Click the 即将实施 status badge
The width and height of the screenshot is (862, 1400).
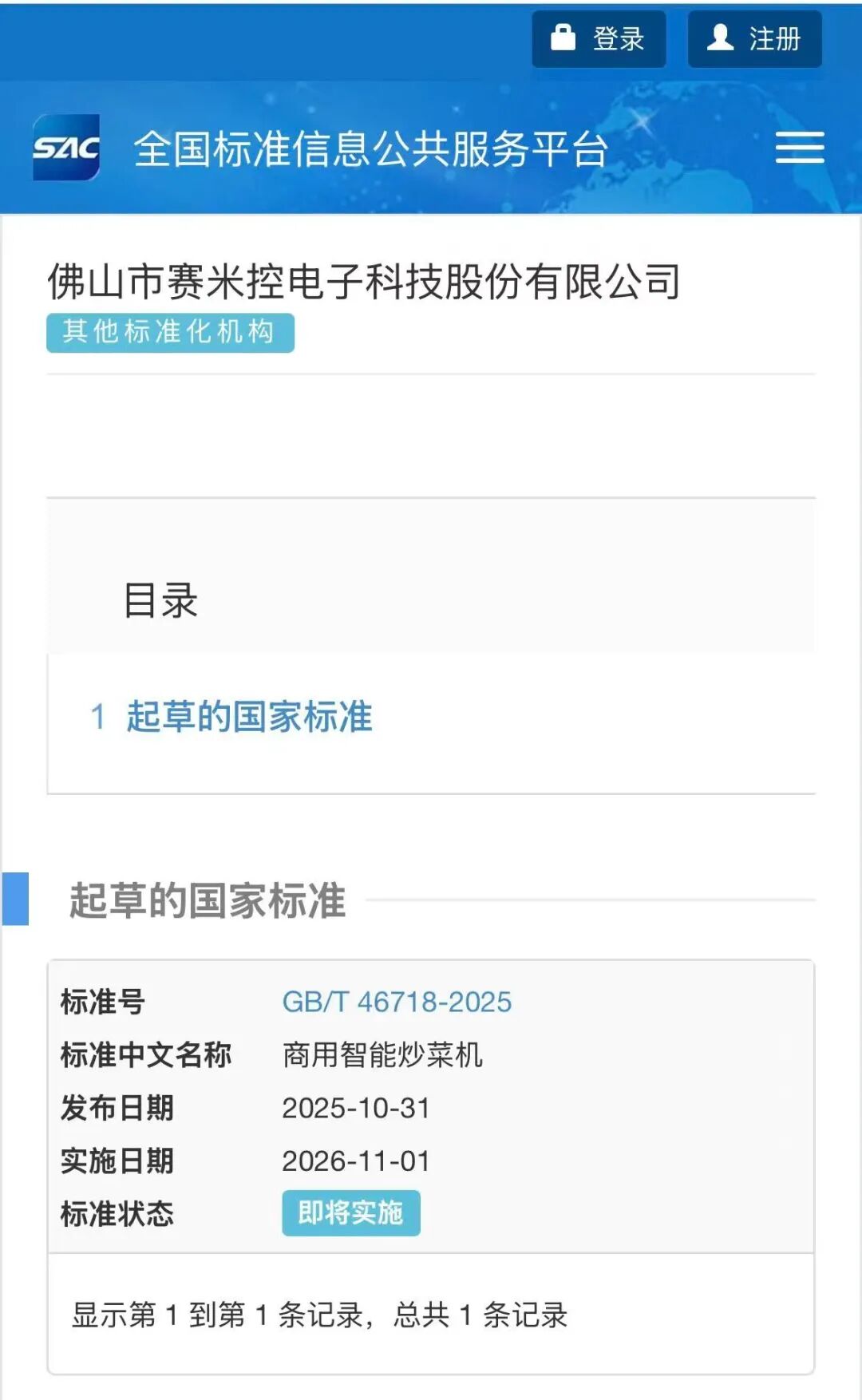[x=351, y=1212]
